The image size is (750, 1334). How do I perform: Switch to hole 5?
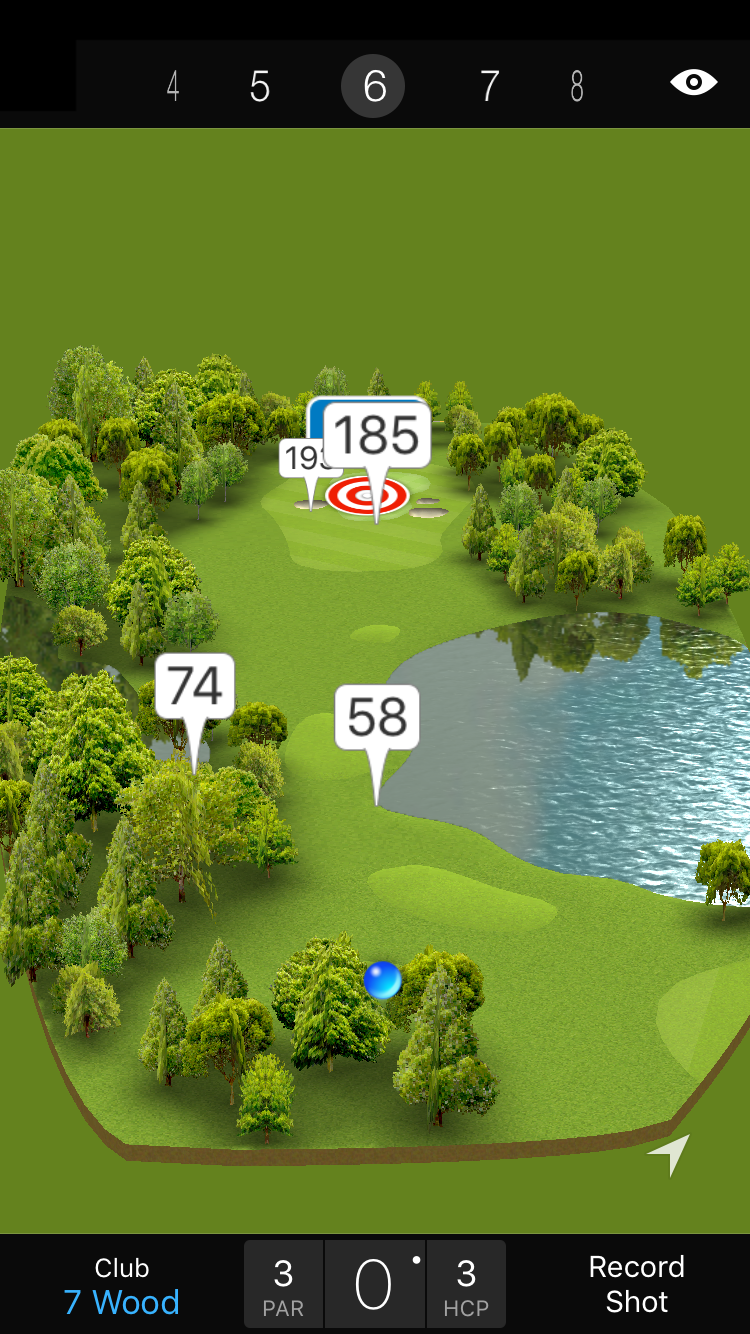tap(260, 87)
